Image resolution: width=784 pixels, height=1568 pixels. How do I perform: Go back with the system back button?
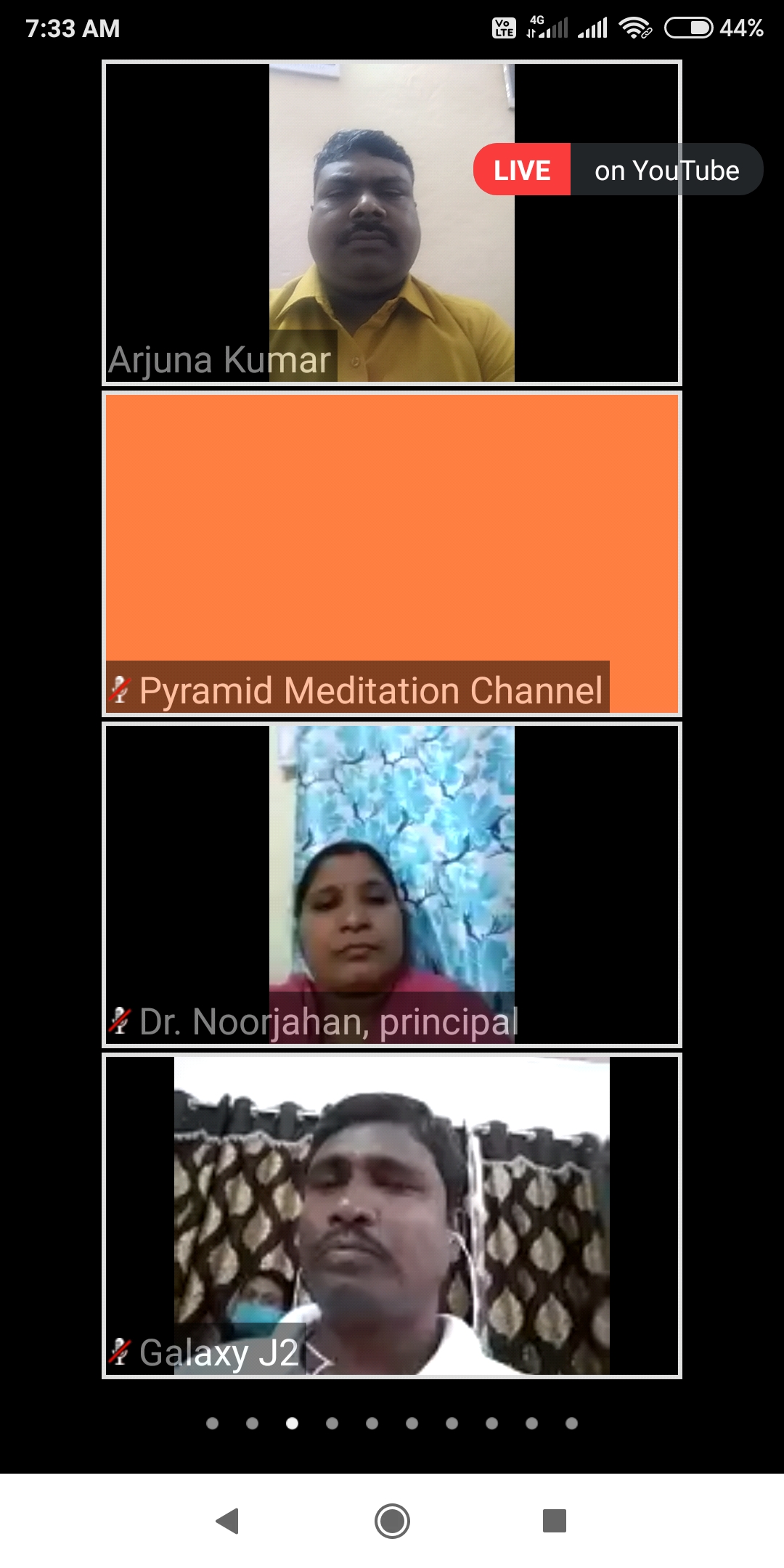pos(228,1521)
